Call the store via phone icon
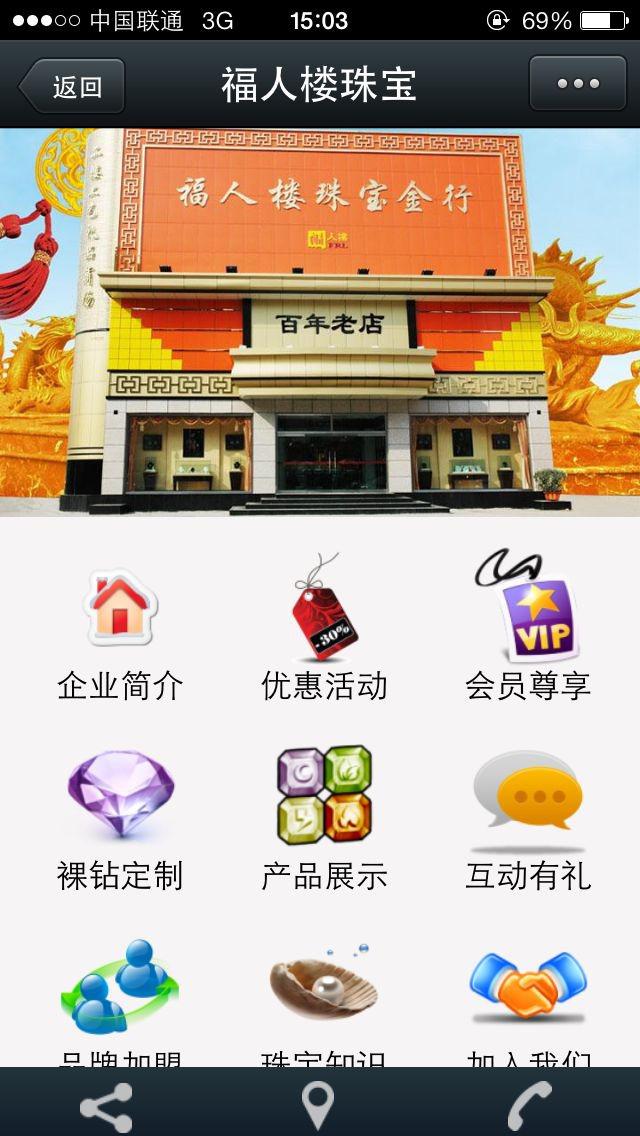640x1136 pixels. click(x=531, y=1104)
